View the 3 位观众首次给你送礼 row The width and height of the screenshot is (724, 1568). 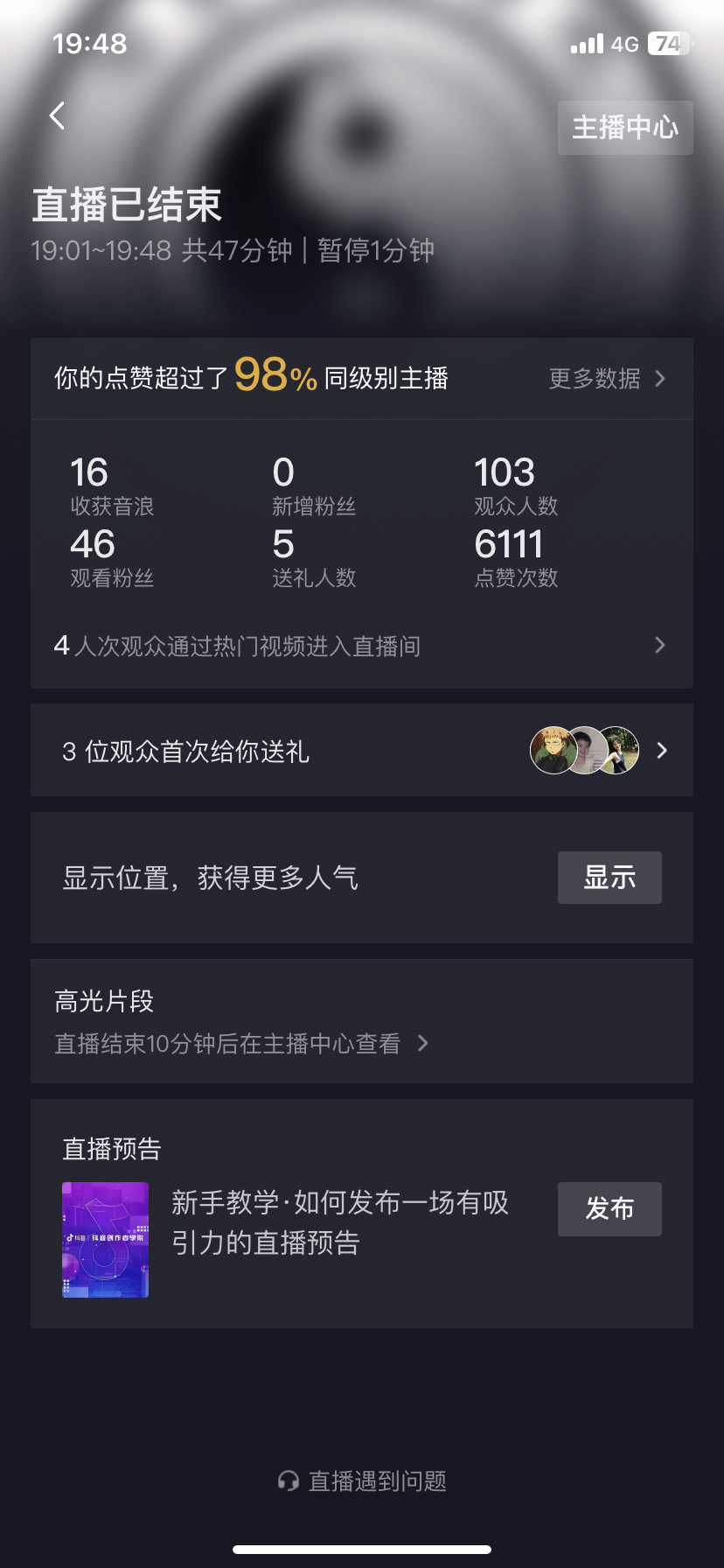click(360, 751)
